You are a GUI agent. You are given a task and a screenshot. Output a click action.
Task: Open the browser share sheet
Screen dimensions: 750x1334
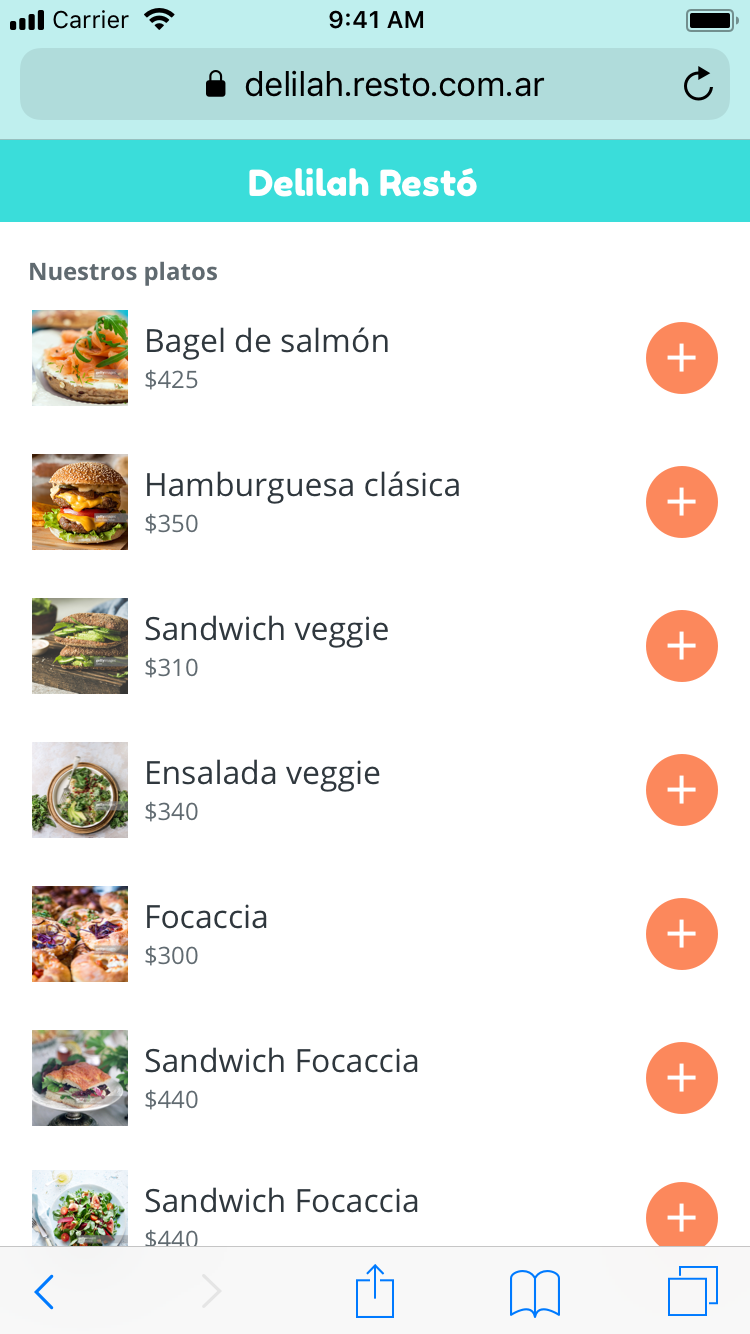point(375,1291)
